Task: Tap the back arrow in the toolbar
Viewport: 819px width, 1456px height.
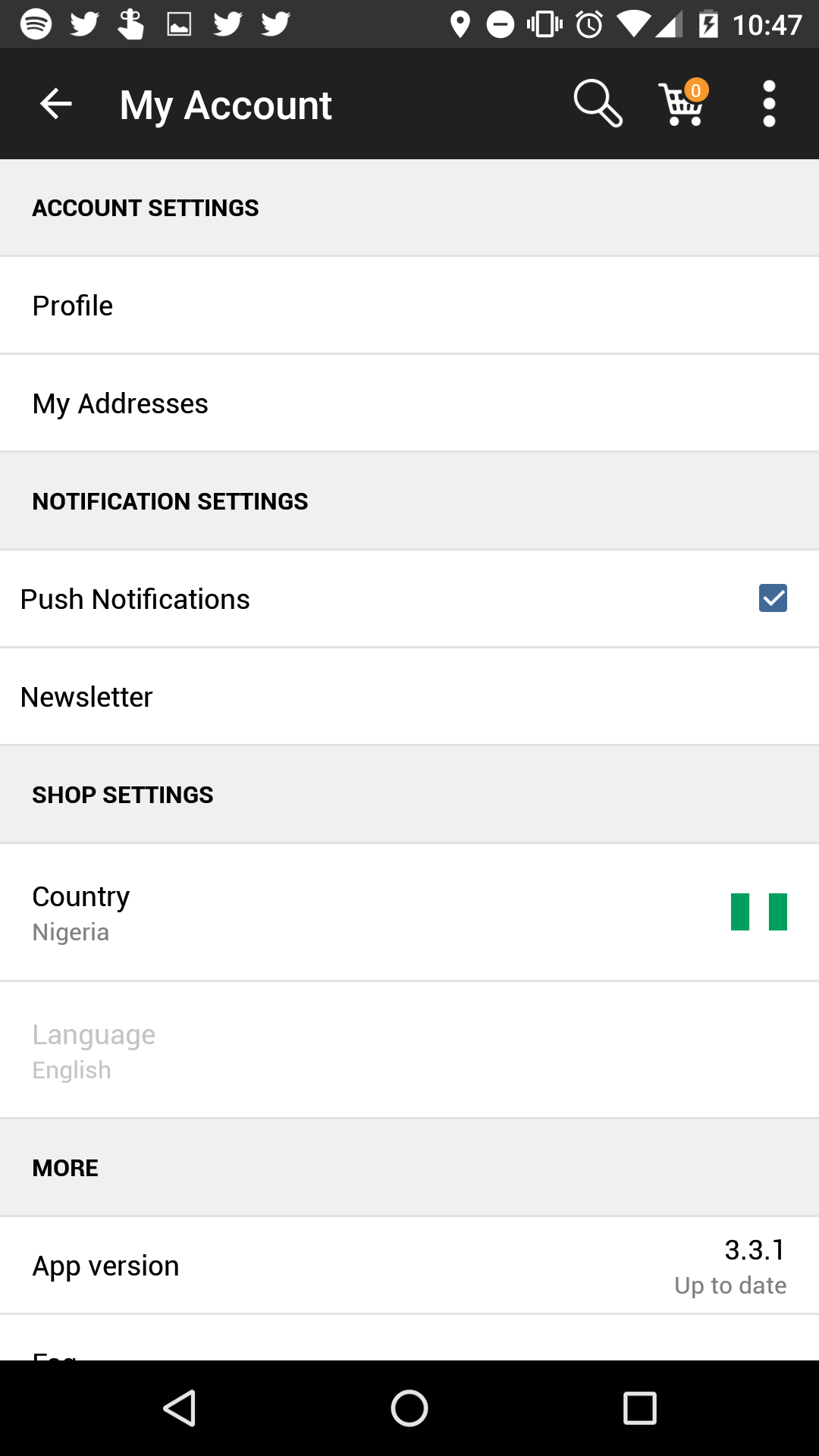Action: 54,103
